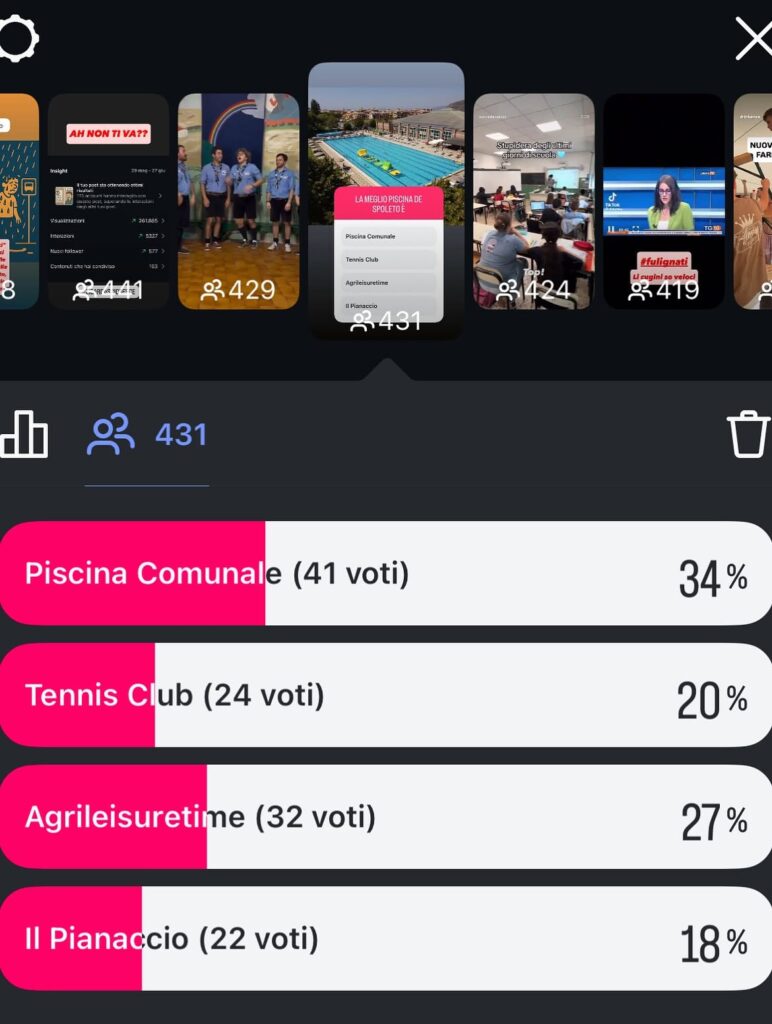Select the classroom story with 424 viewers
This screenshot has width=772, height=1024.
(x=533, y=200)
